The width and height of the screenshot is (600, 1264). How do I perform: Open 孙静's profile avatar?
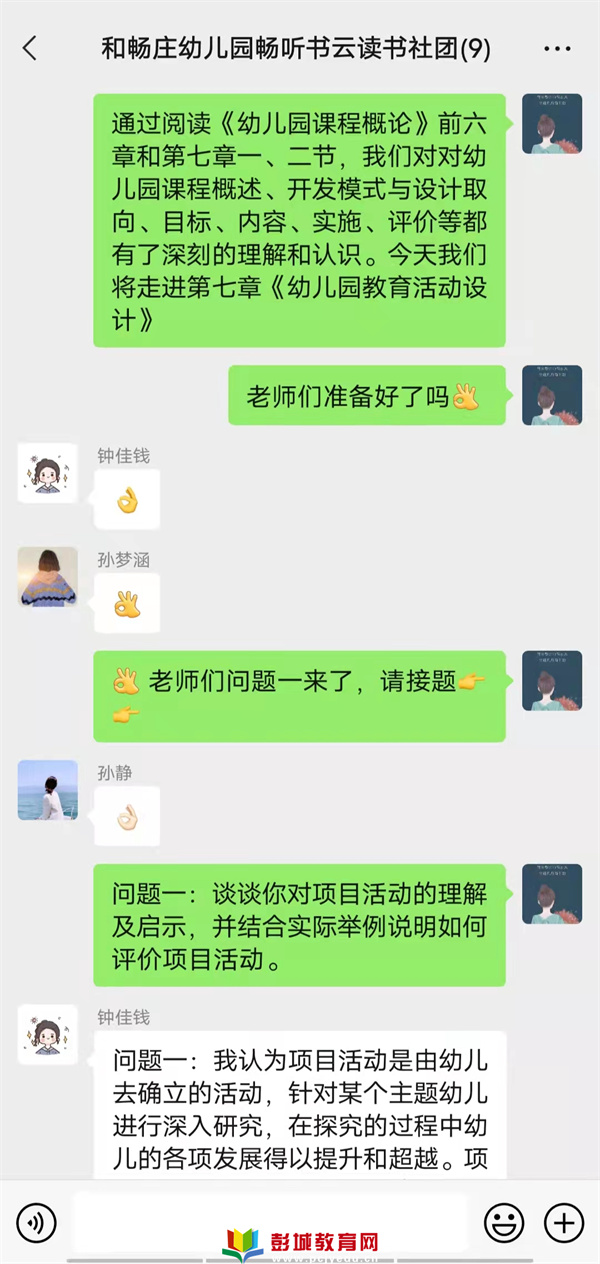point(47,790)
